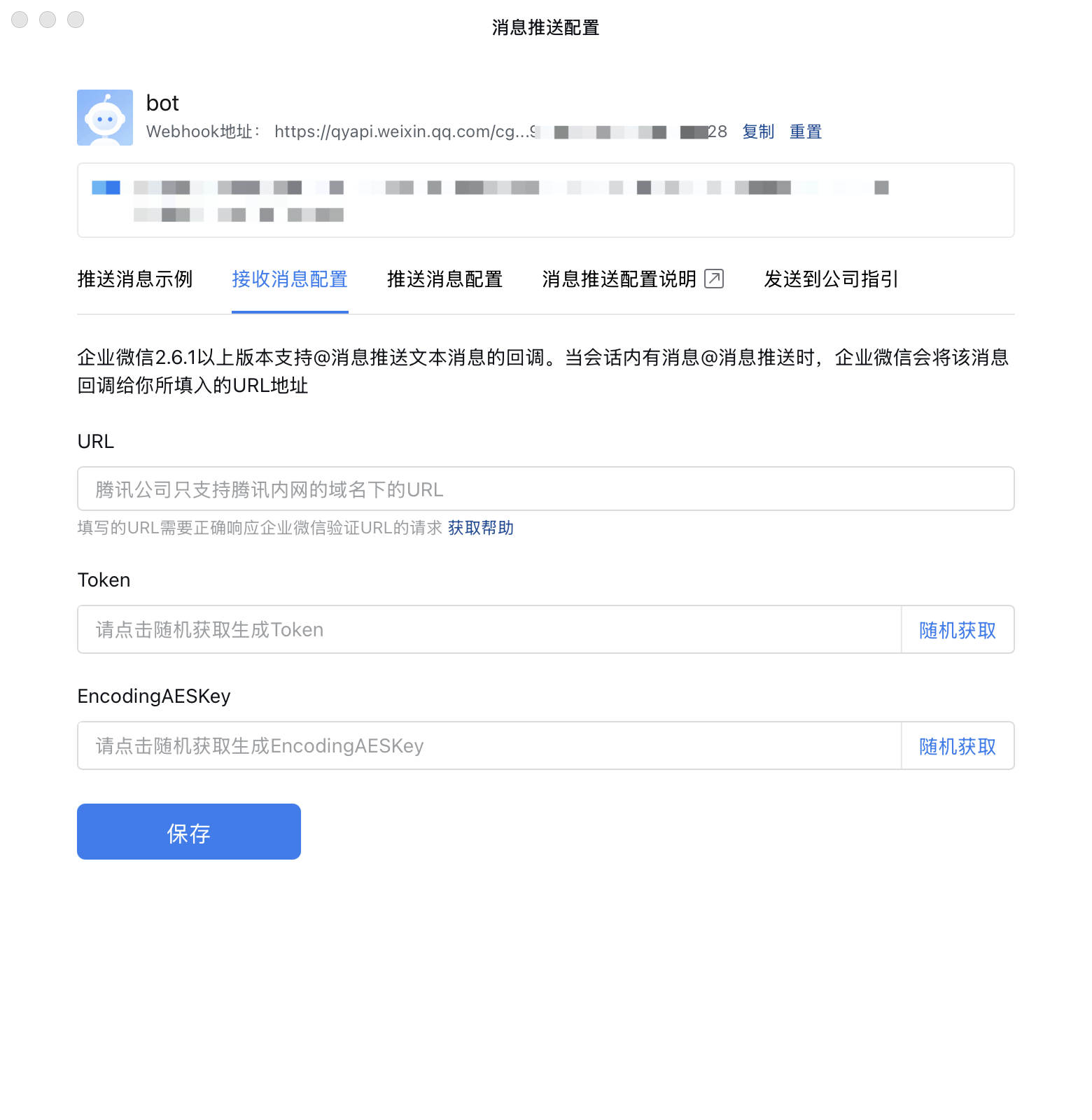Select the 接收消息配置 tab
This screenshot has width=1092, height=1120.
tap(290, 279)
